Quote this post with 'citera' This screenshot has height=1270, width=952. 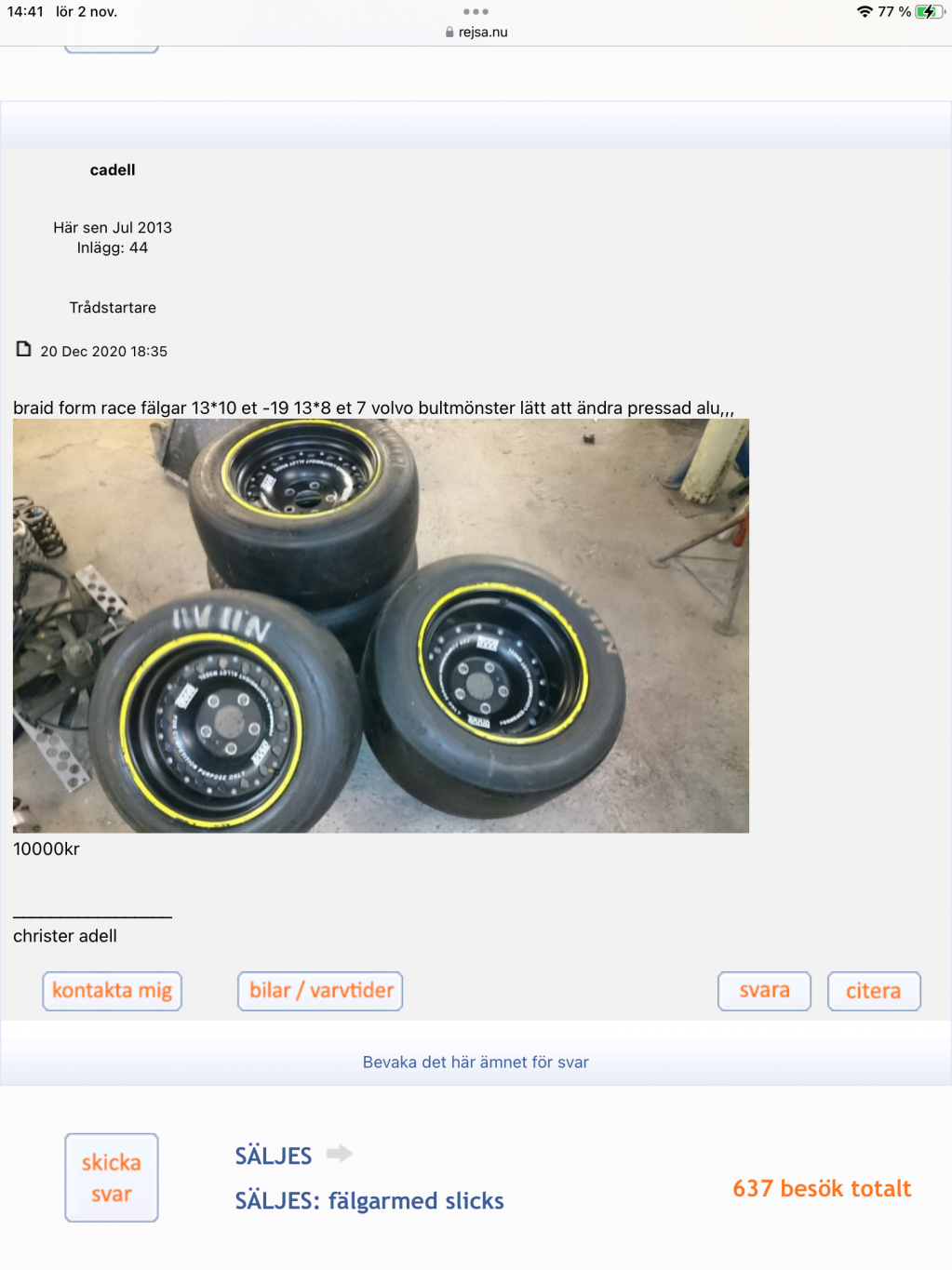873,991
